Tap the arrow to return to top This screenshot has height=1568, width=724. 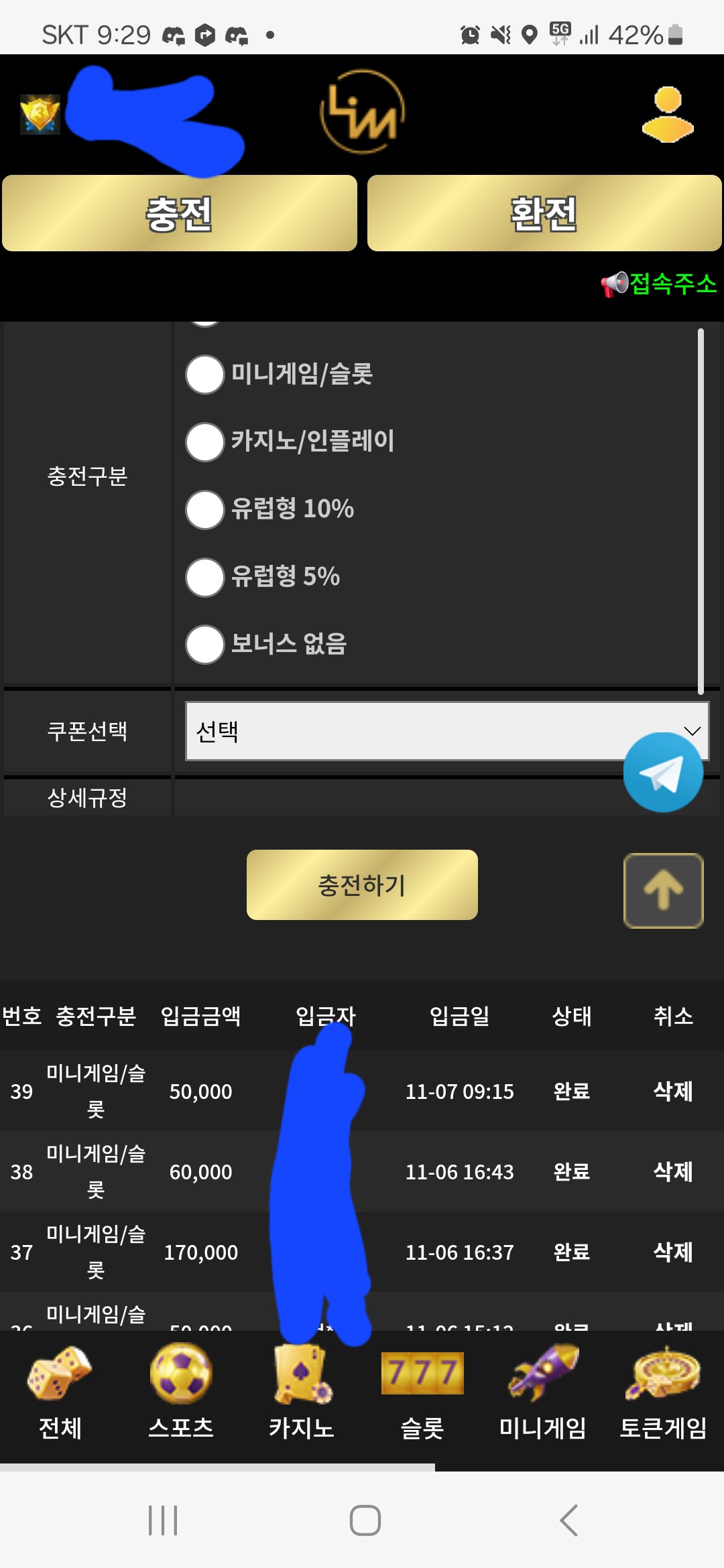click(663, 891)
